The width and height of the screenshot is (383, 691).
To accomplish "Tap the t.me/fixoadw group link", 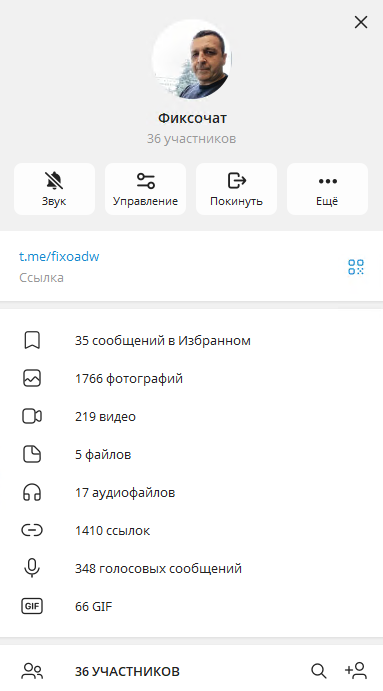I will coord(59,256).
